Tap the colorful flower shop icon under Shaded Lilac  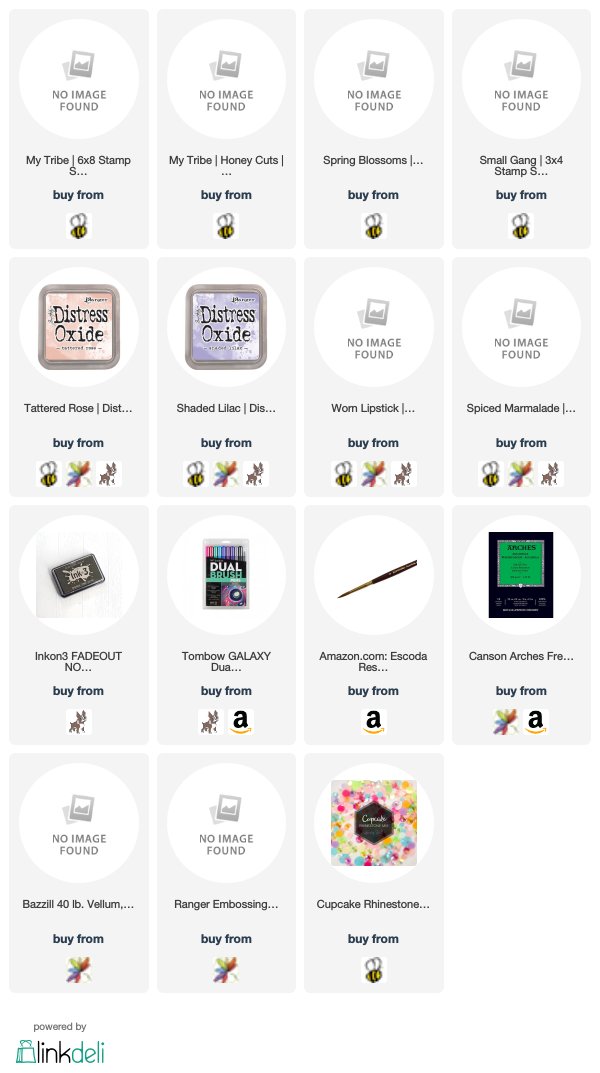pyautogui.click(x=226, y=474)
